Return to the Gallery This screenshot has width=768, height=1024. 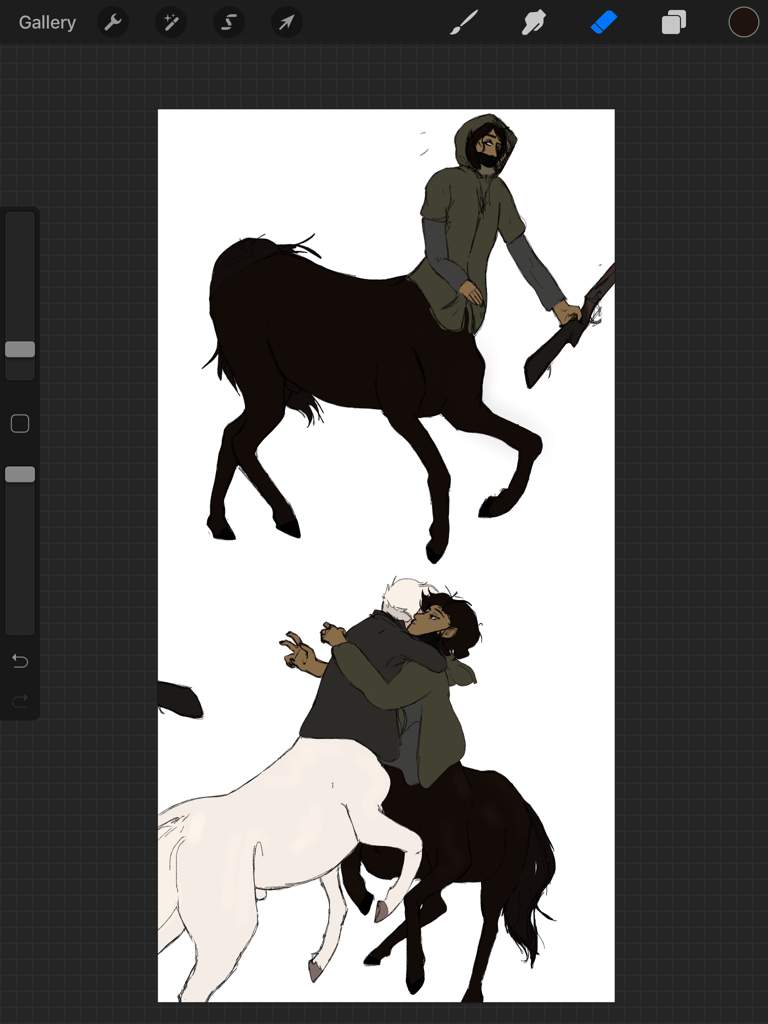click(x=47, y=22)
